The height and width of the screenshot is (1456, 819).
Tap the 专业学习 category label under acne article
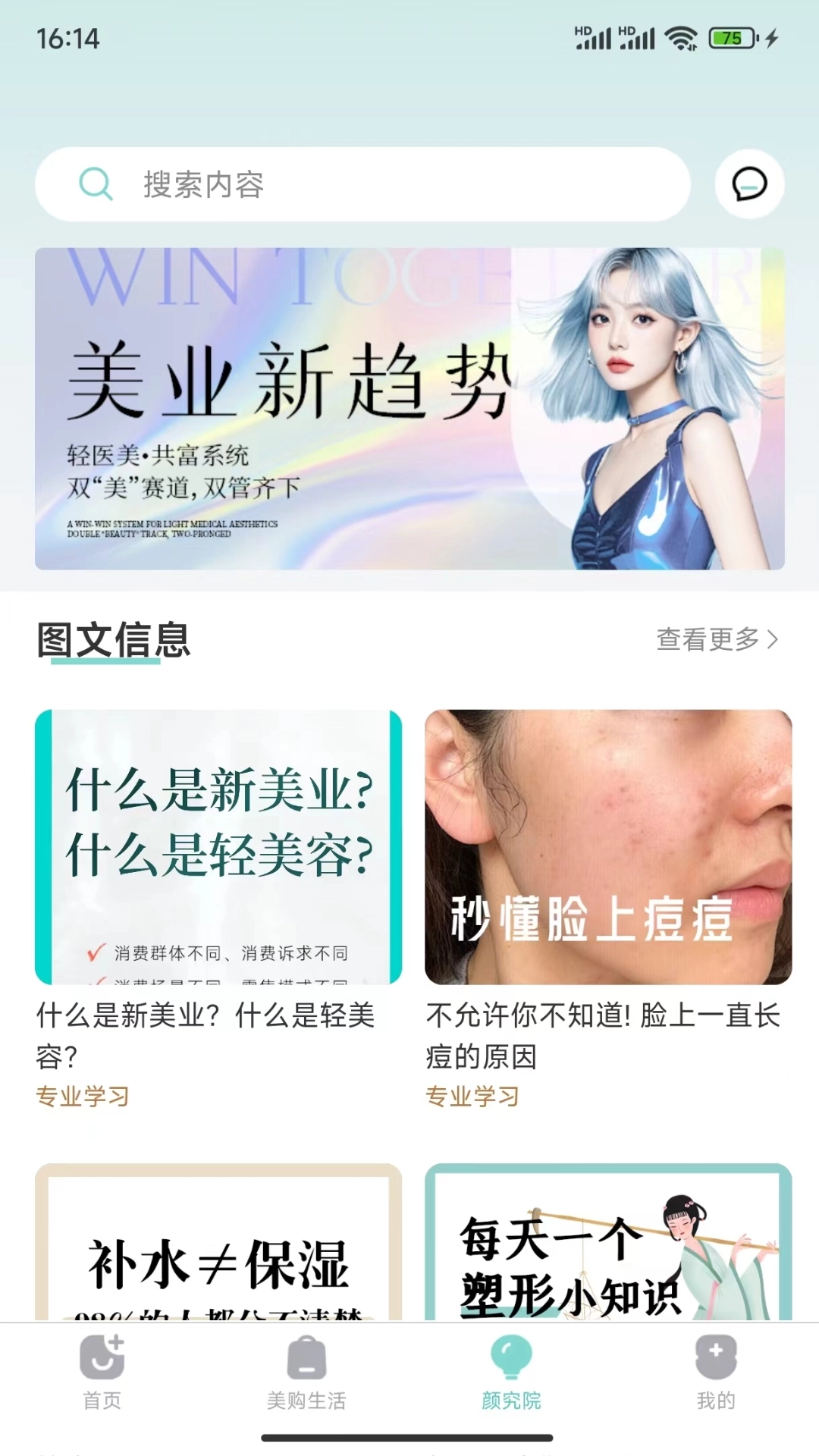471,1095
